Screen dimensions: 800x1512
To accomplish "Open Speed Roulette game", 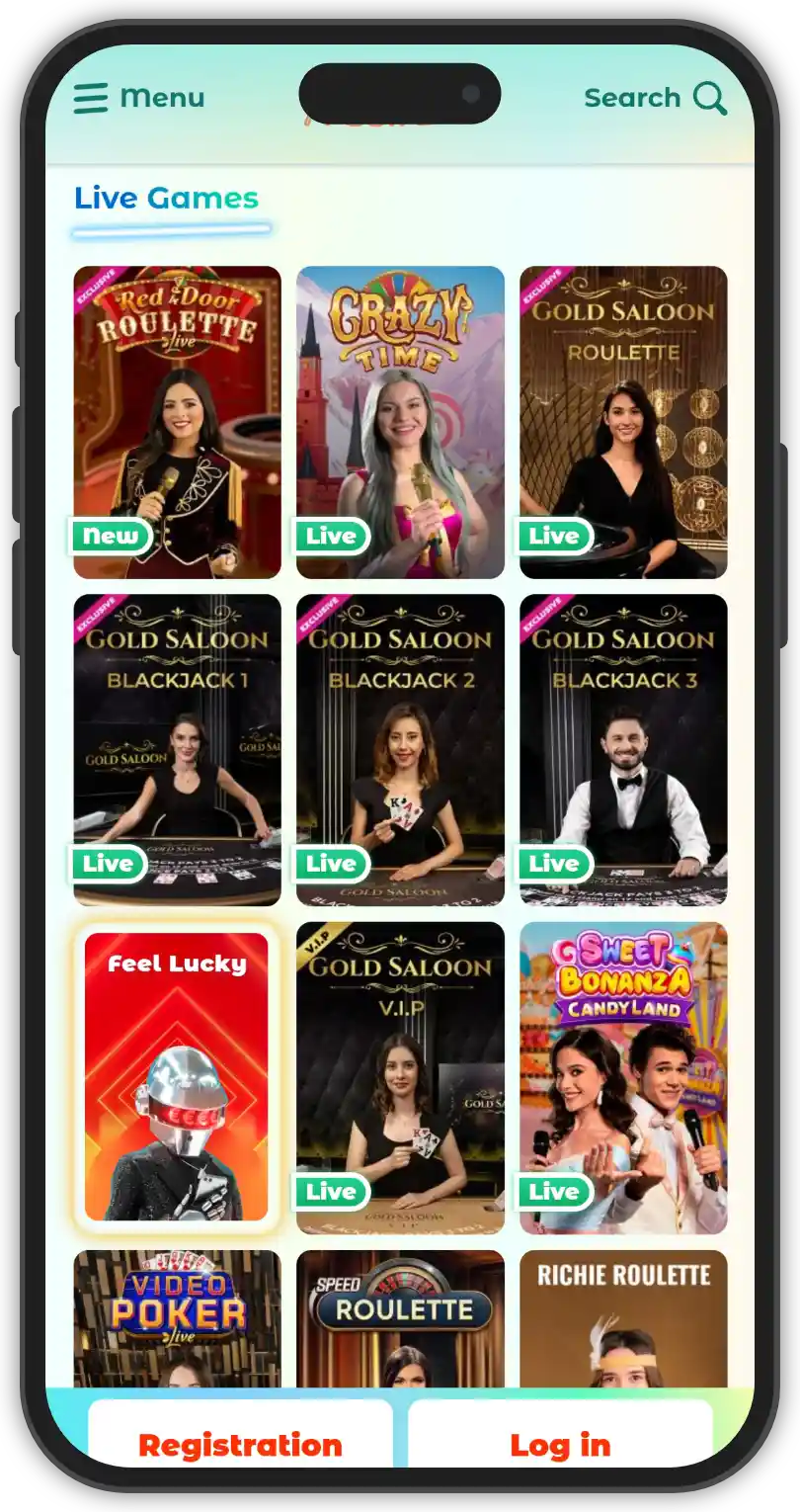I will tap(400, 1317).
